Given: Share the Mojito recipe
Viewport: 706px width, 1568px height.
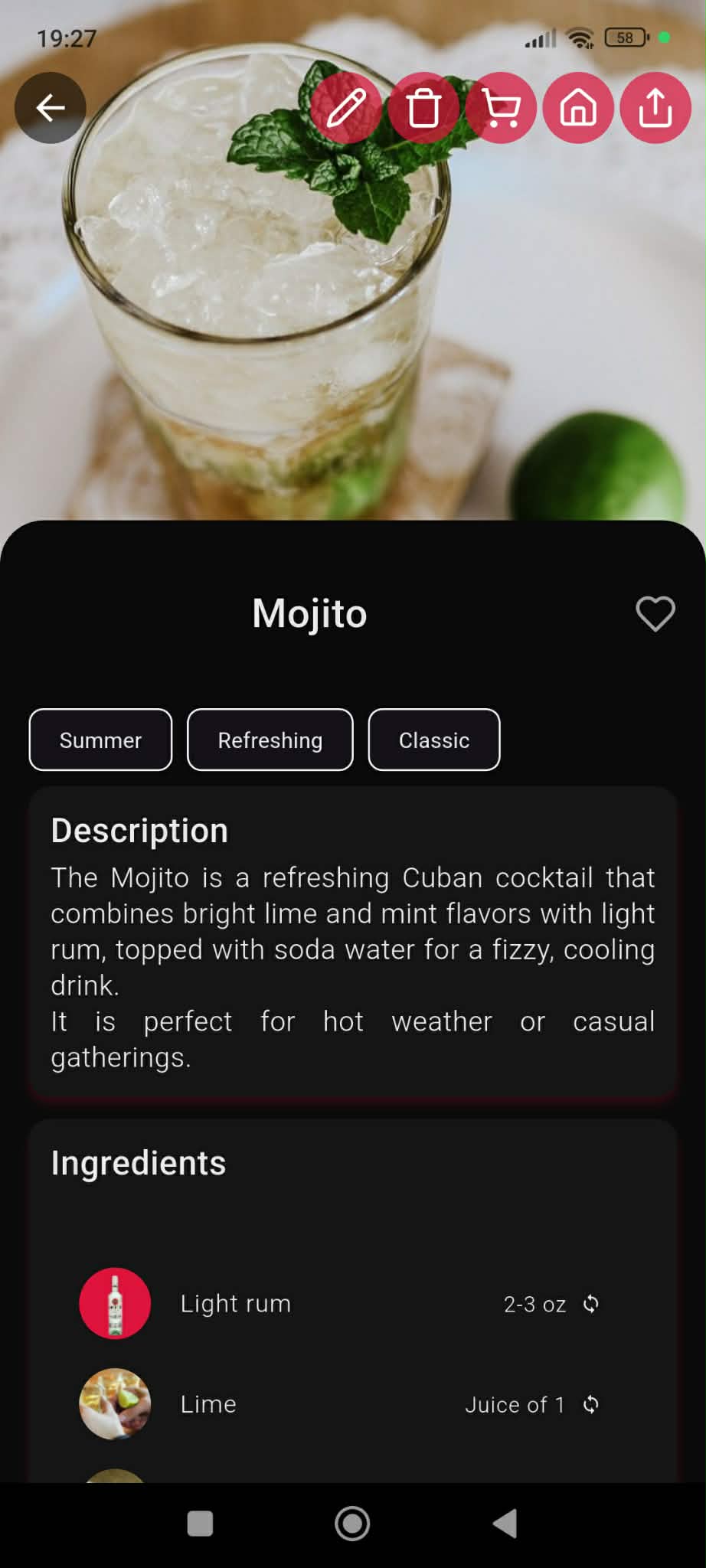Looking at the screenshot, I should 655,108.
